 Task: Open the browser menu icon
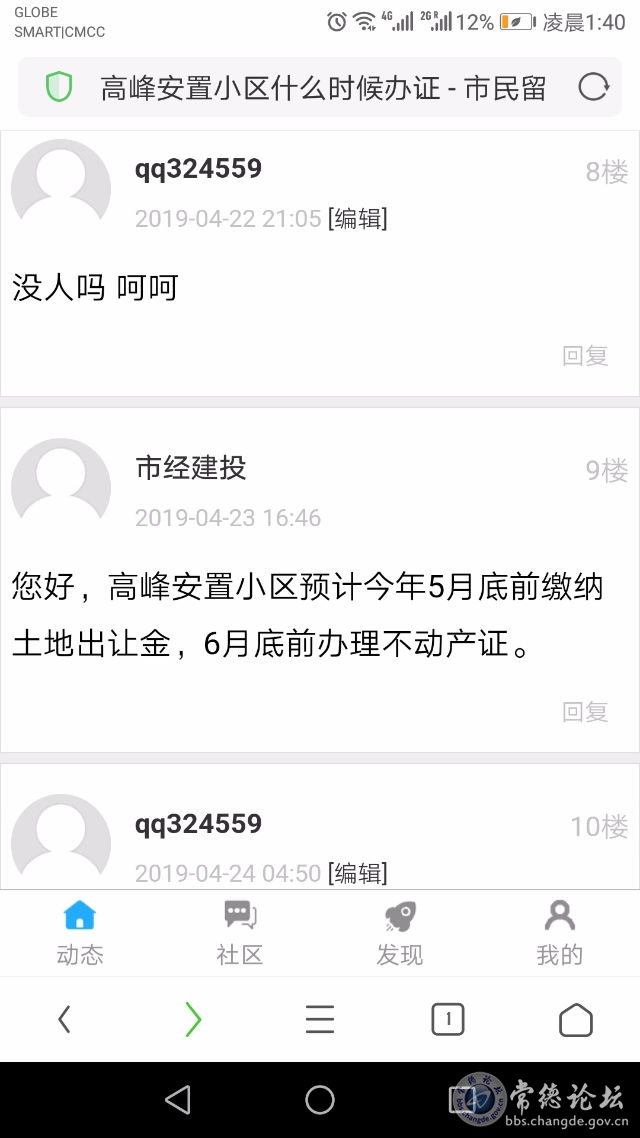320,1019
